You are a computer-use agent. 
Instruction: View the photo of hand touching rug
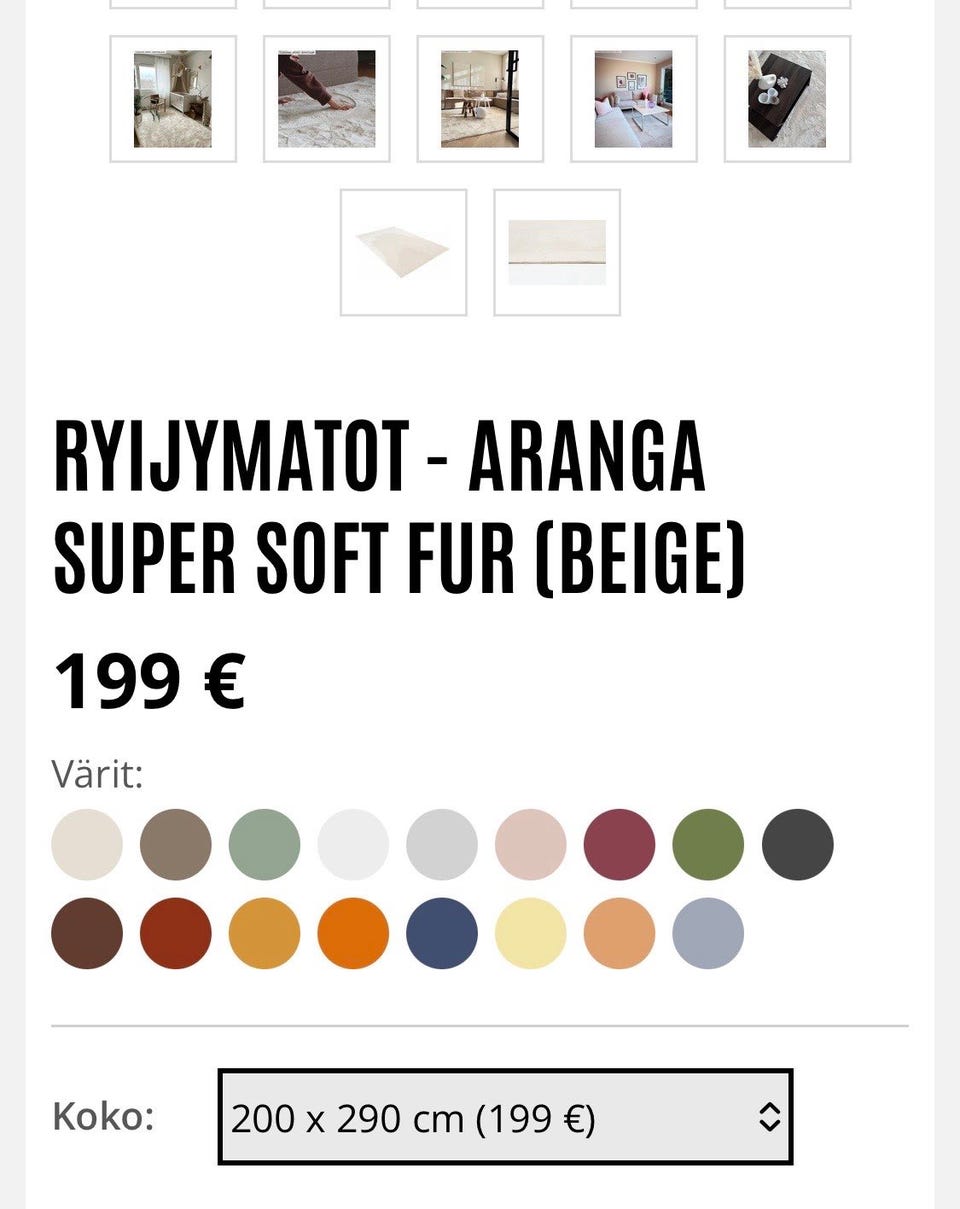pyautogui.click(x=327, y=99)
